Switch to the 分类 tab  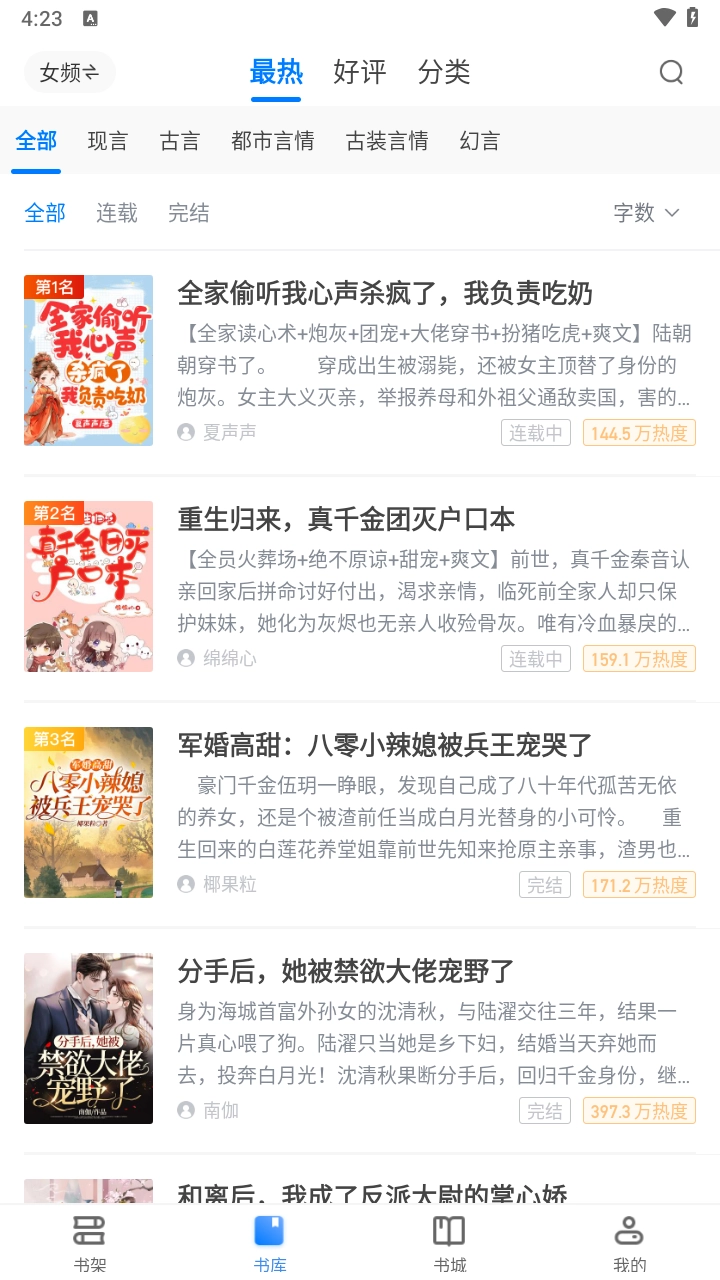tap(444, 72)
